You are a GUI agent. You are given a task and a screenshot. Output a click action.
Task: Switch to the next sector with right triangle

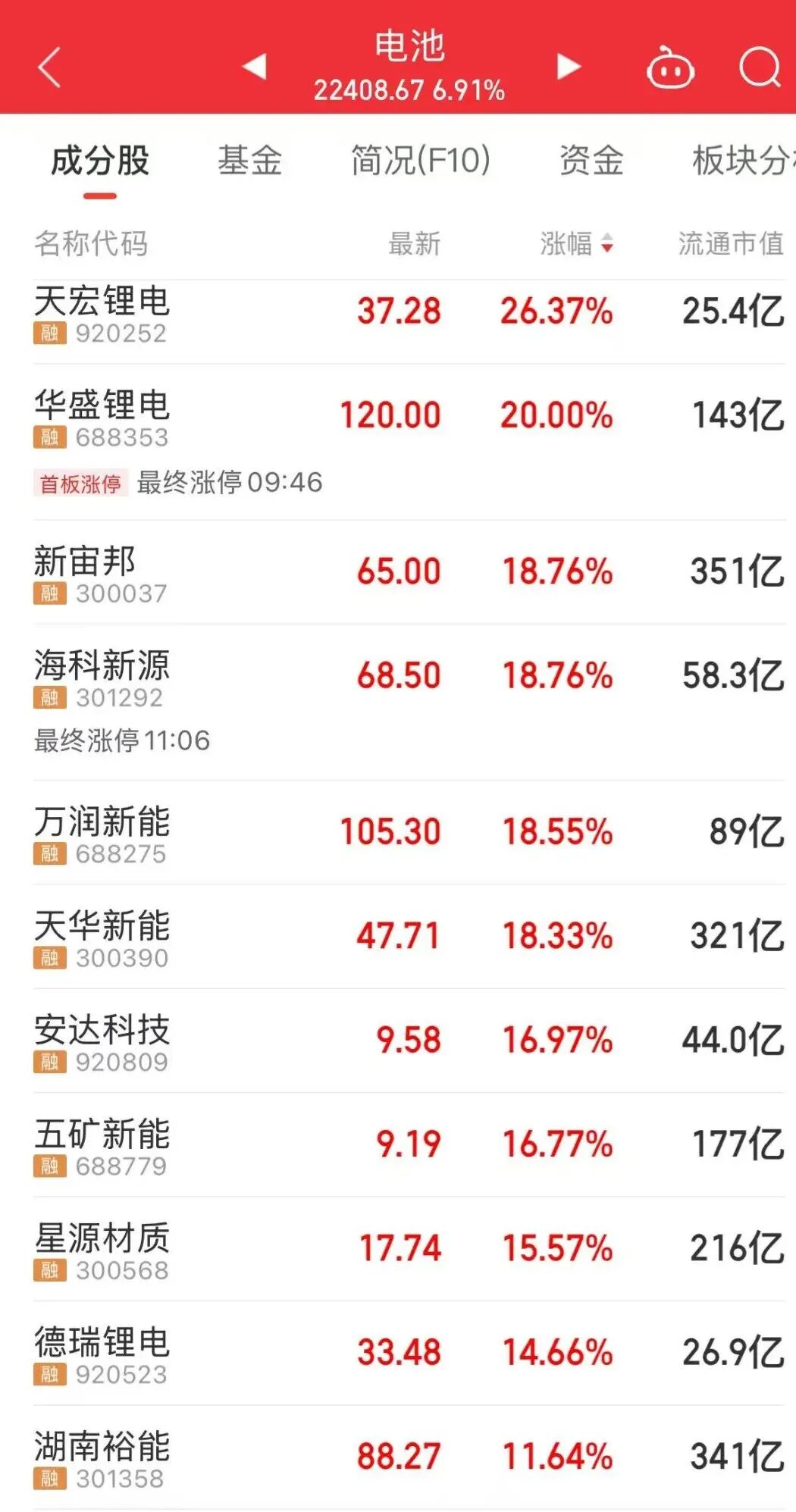click(x=569, y=67)
